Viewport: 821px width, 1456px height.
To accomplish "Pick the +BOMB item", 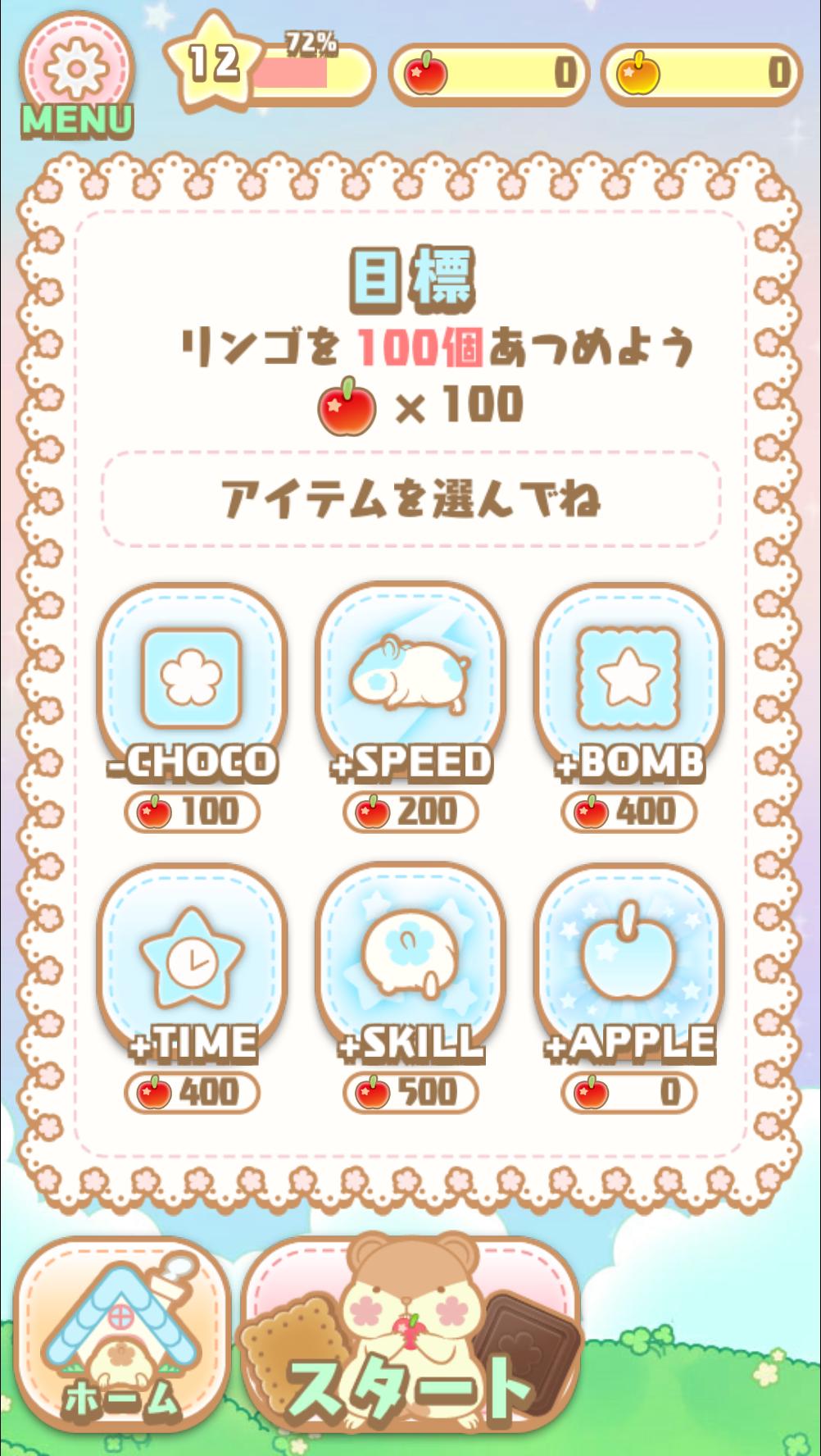I will 628,680.
